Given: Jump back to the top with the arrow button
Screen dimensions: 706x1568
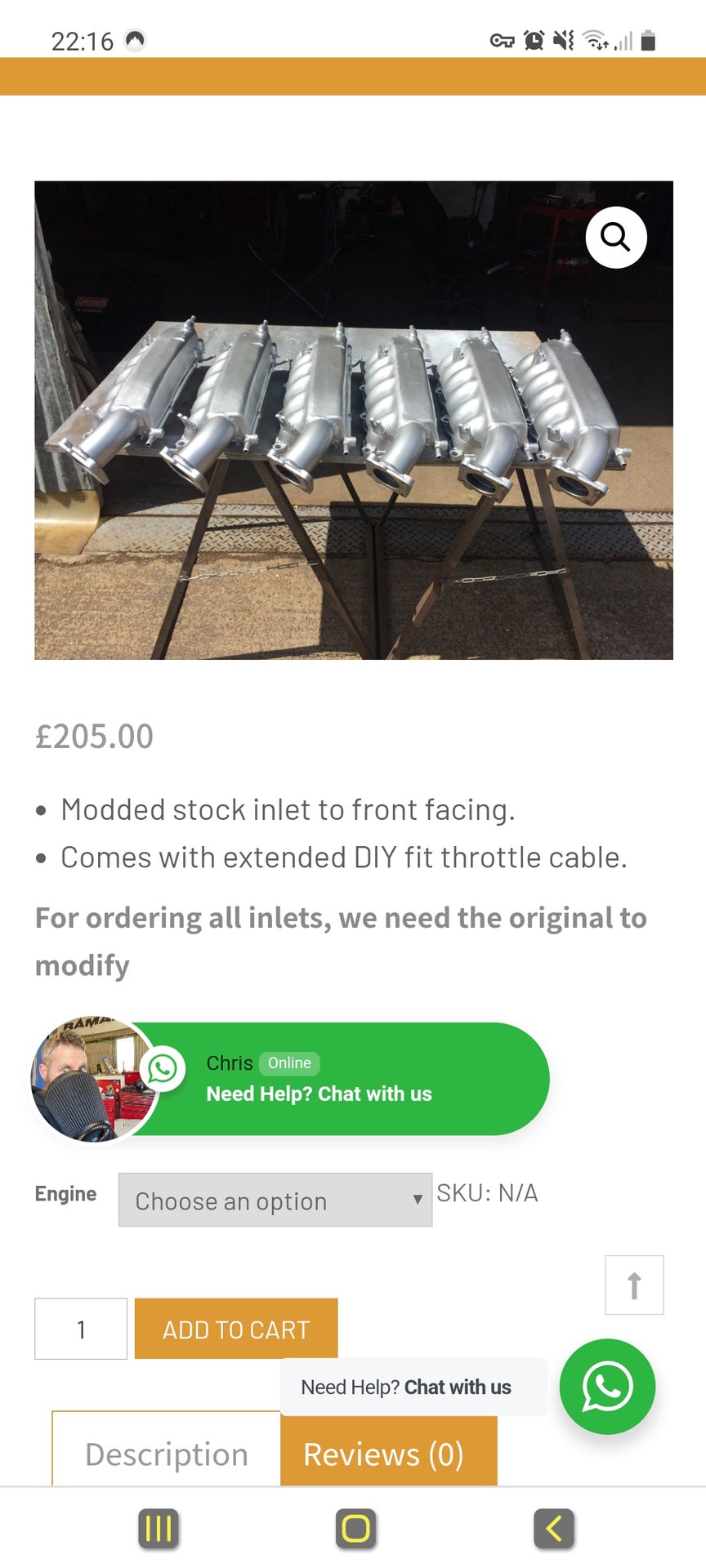Looking at the screenshot, I should (634, 1285).
